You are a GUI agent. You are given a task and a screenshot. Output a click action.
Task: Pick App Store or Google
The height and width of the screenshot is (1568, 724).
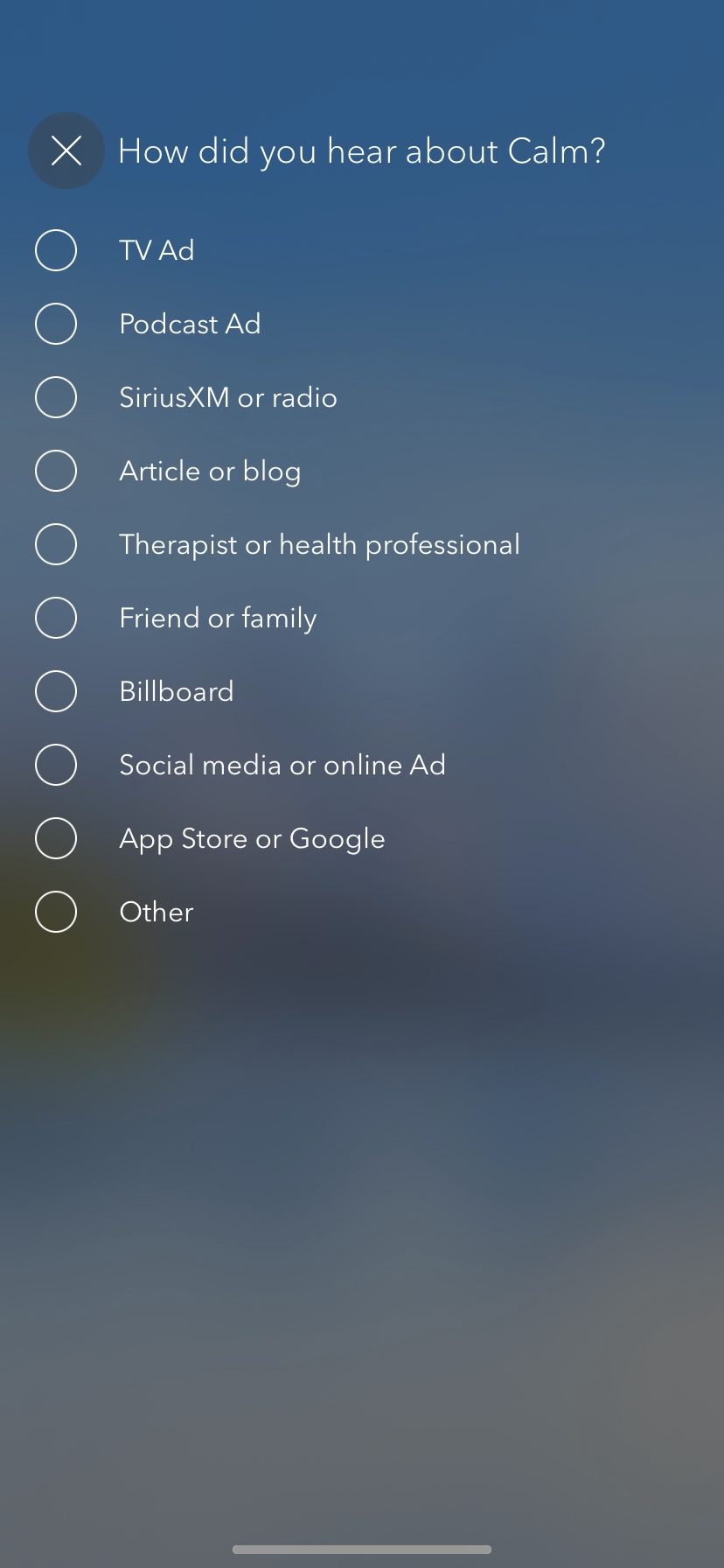(56, 838)
